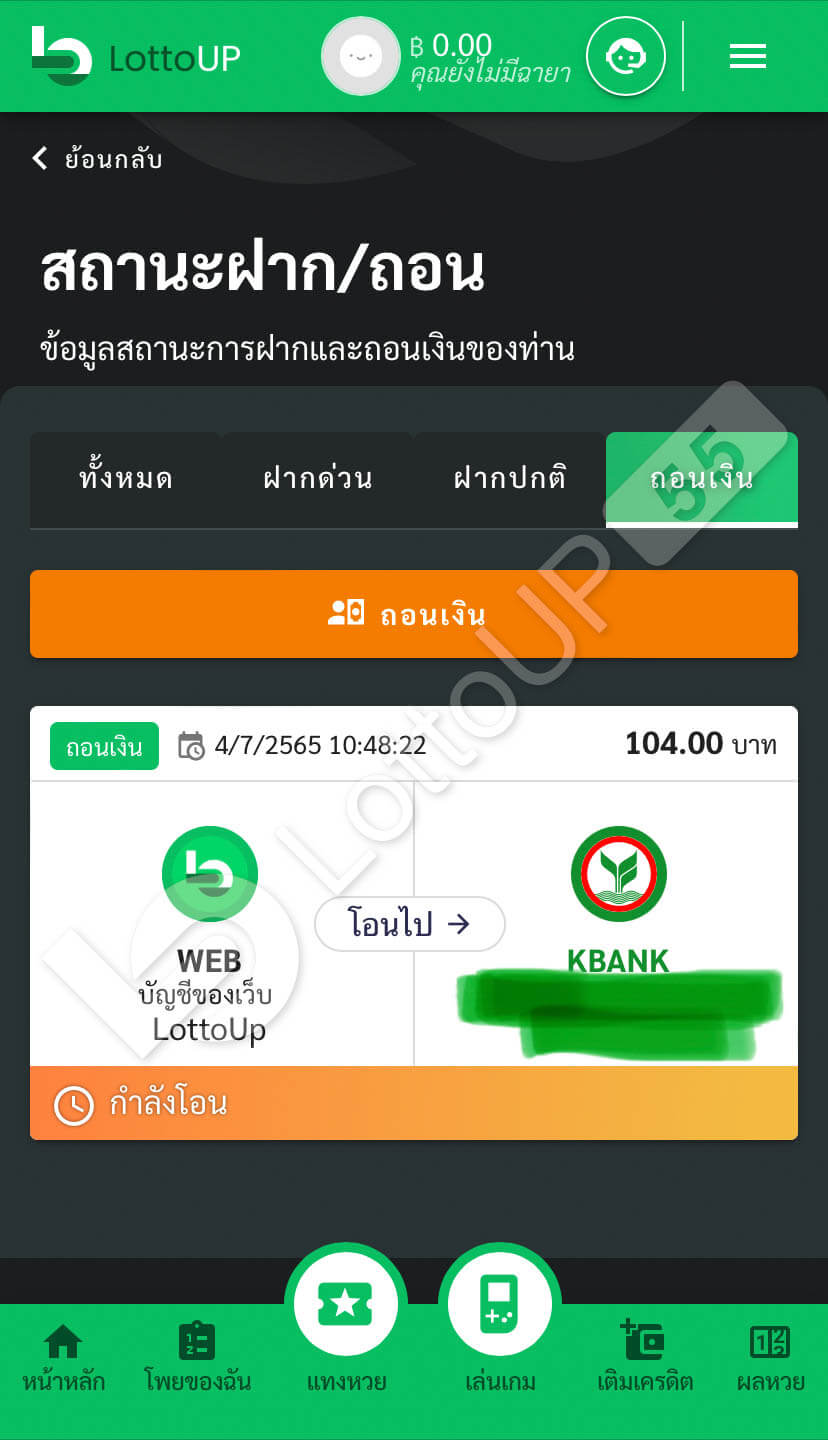Select the ถอนเงิน tab
The image size is (828, 1440).
tap(702, 479)
